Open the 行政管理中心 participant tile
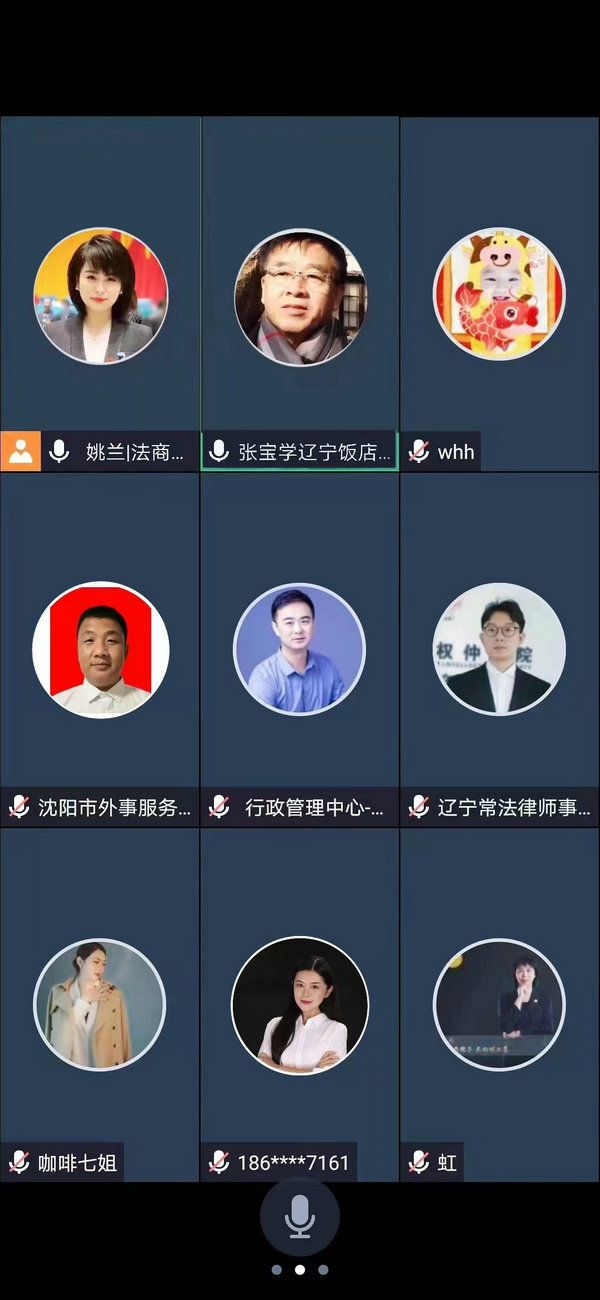Viewport: 600px width, 1300px height. [300, 650]
